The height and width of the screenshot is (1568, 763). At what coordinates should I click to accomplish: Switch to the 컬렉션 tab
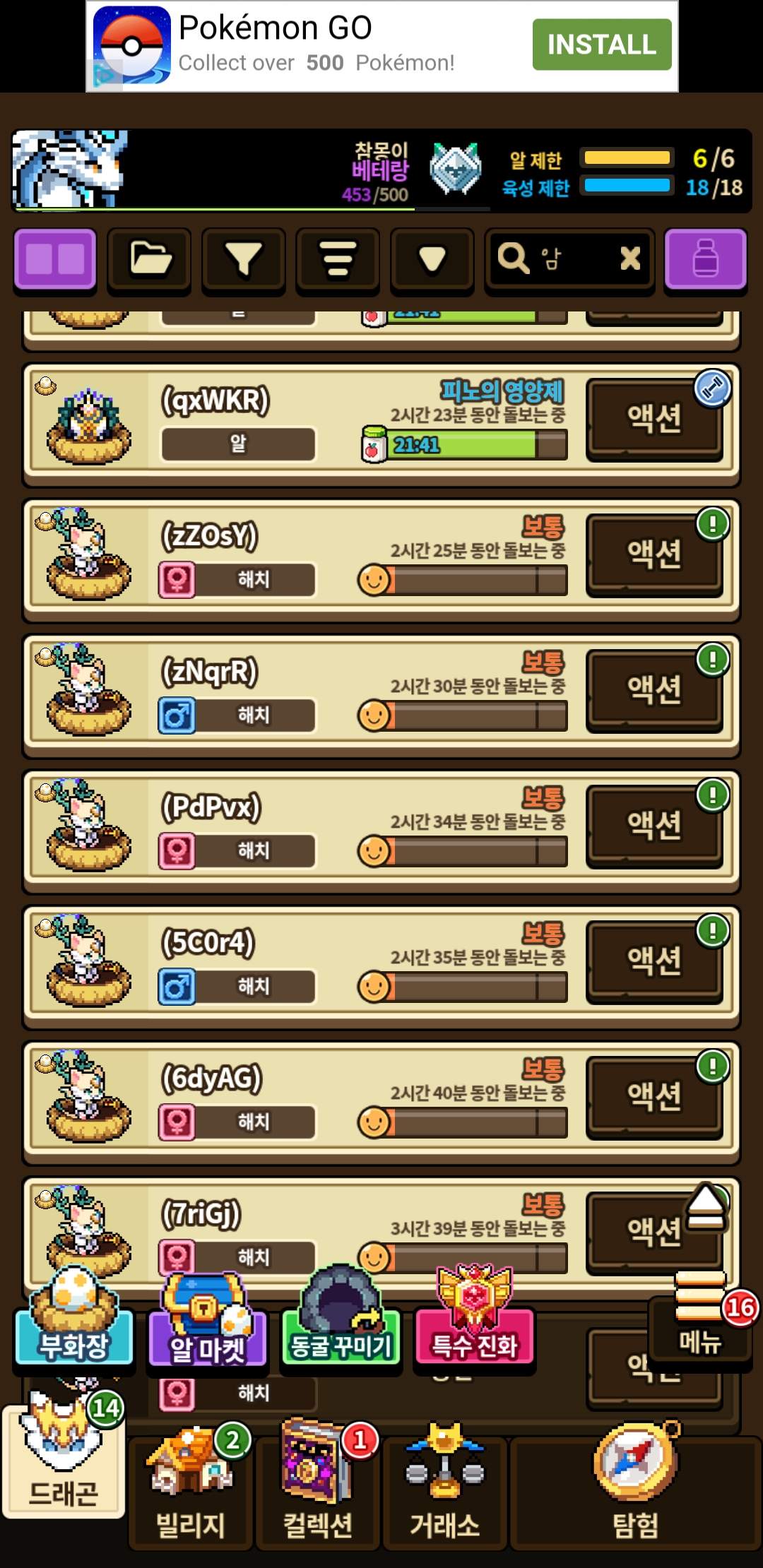(318, 1490)
